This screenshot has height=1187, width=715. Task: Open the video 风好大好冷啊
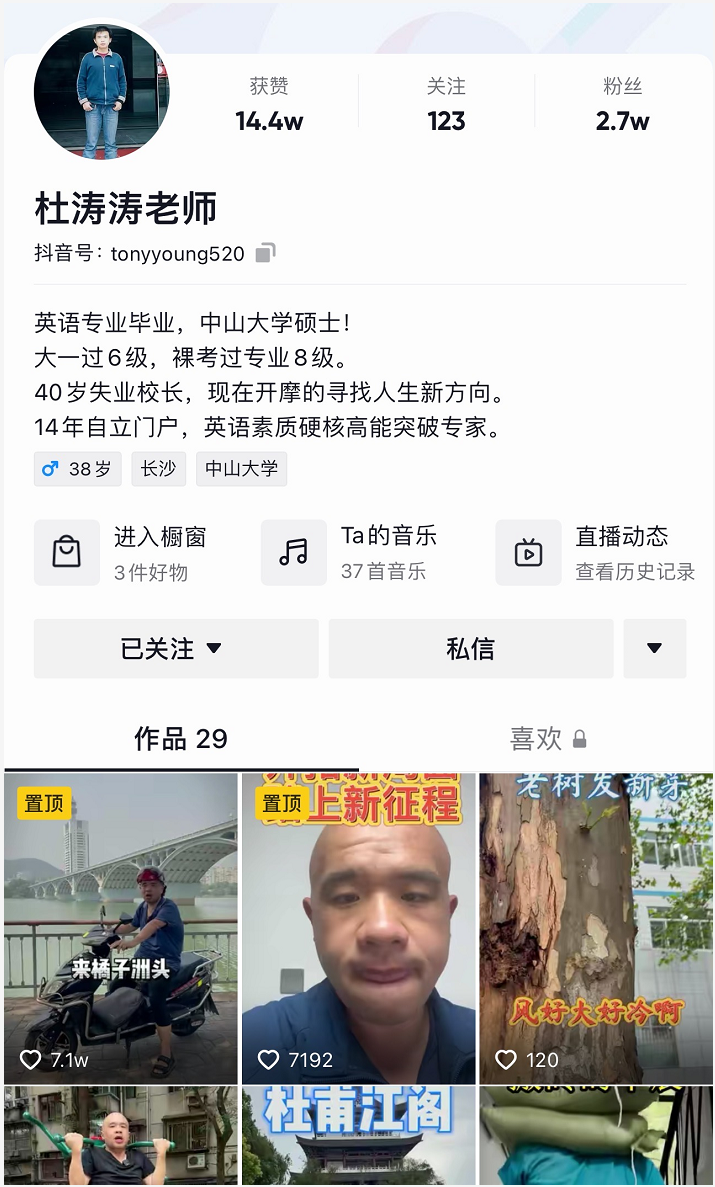click(596, 928)
